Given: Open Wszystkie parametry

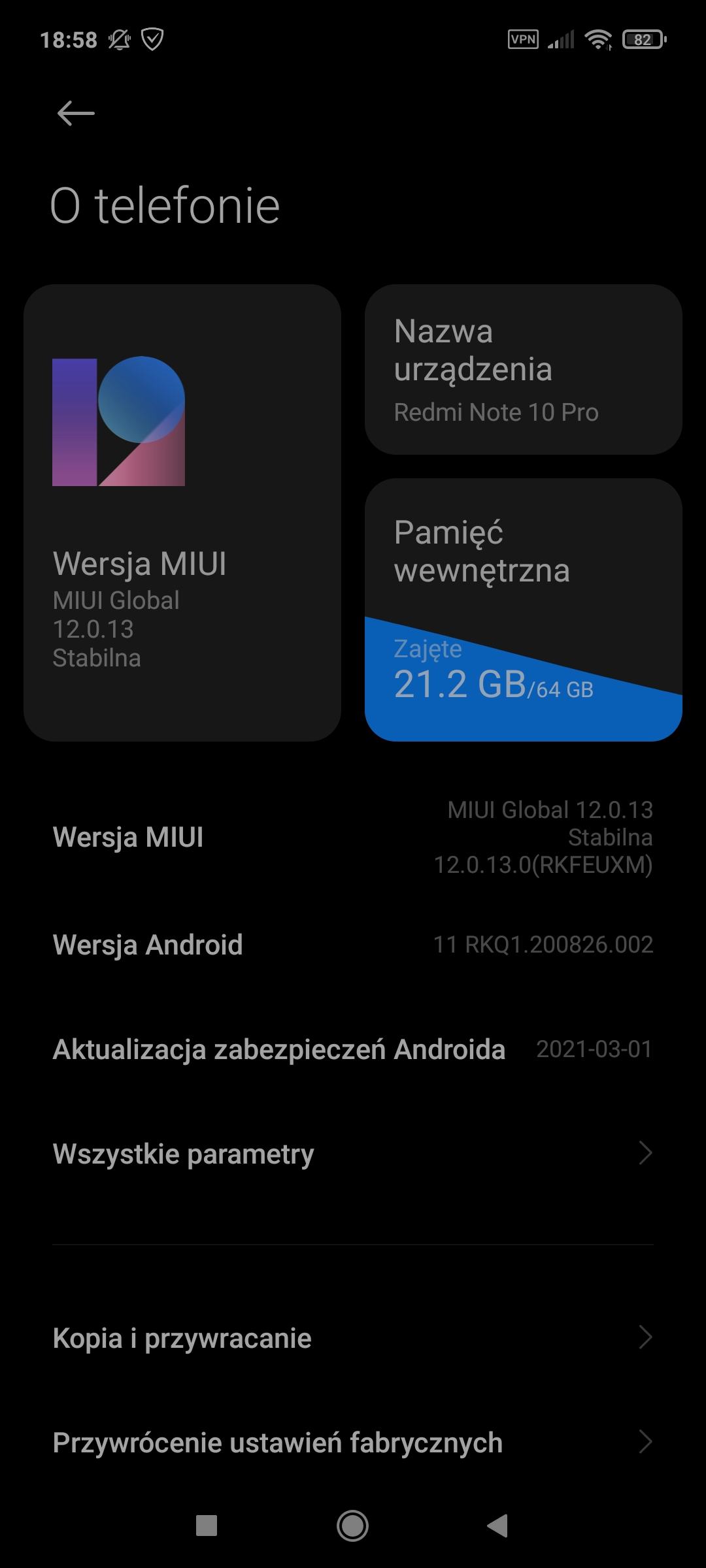Looking at the screenshot, I should click(x=353, y=1154).
